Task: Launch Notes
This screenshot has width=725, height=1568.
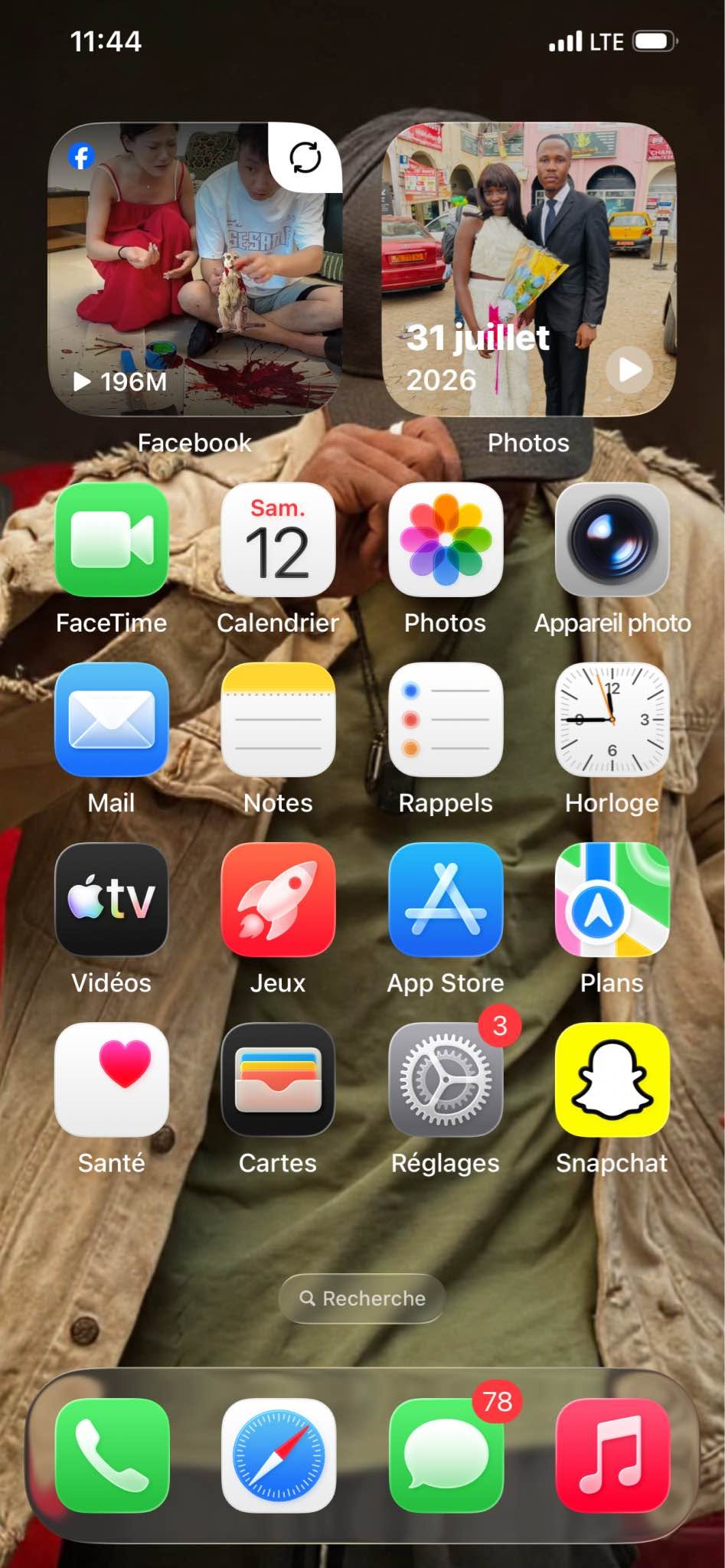Action: pyautogui.click(x=278, y=720)
